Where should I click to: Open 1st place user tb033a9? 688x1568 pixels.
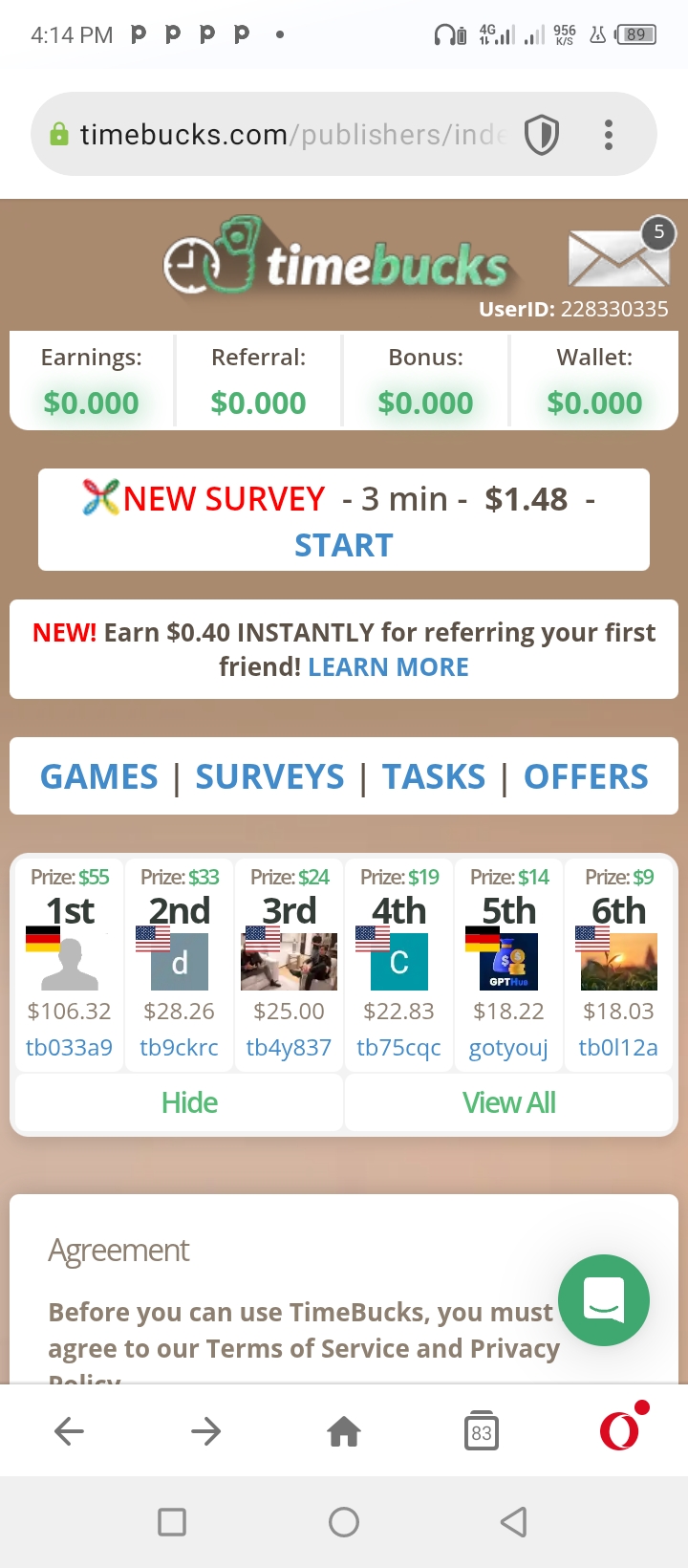coord(69,1047)
